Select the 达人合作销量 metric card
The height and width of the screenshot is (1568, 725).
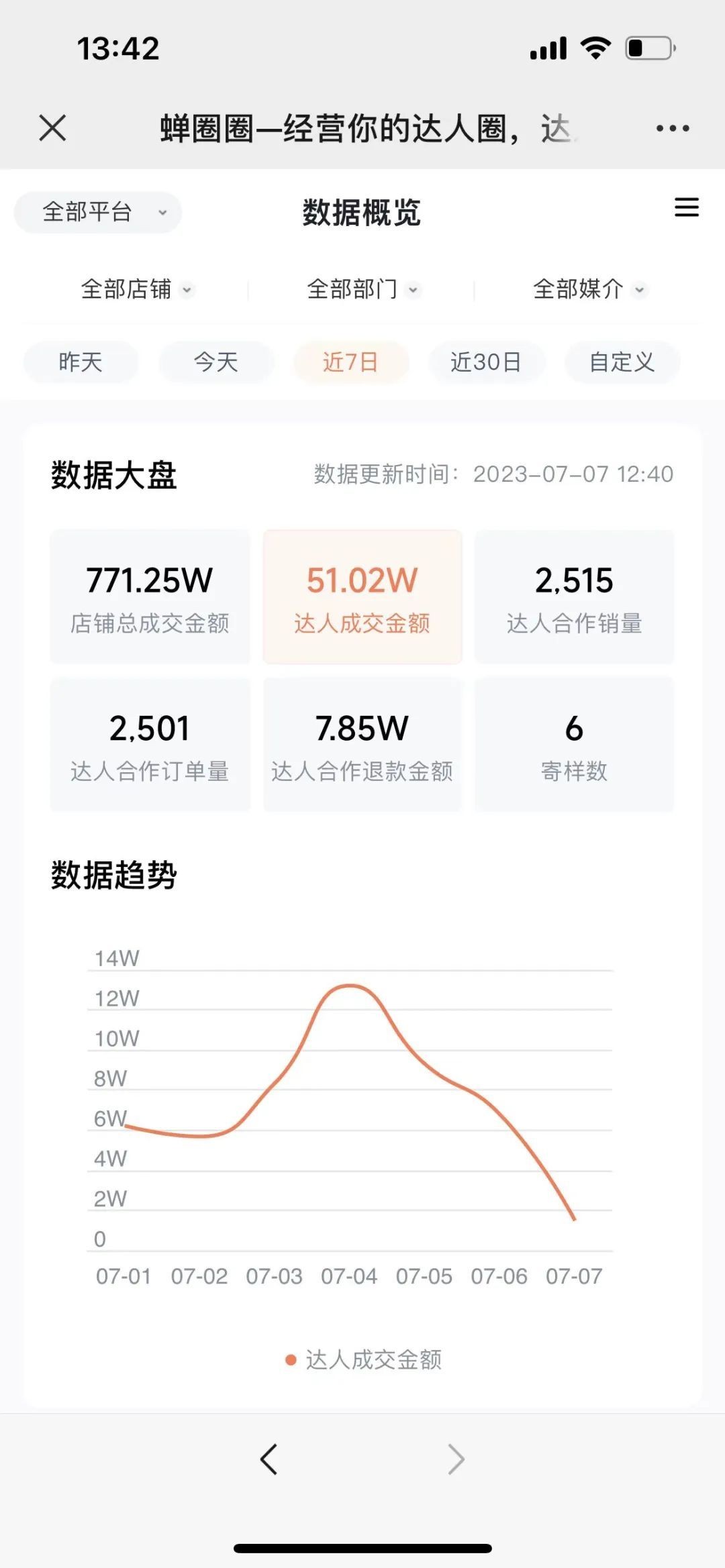tap(575, 596)
